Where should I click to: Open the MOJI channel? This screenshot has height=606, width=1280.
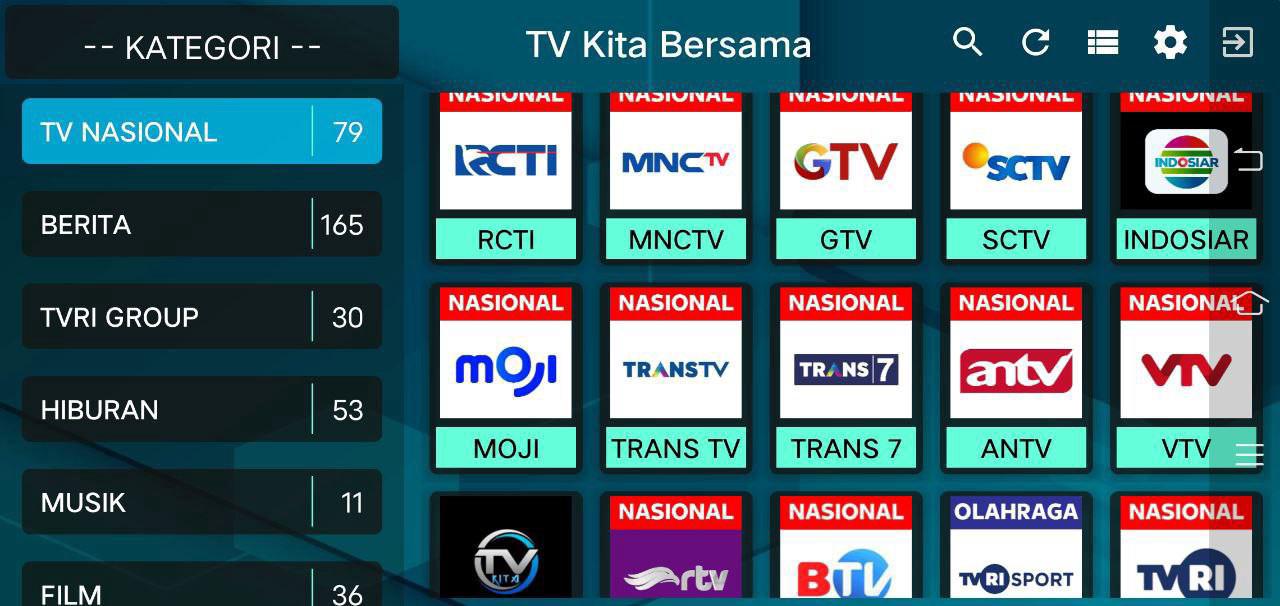pos(506,380)
